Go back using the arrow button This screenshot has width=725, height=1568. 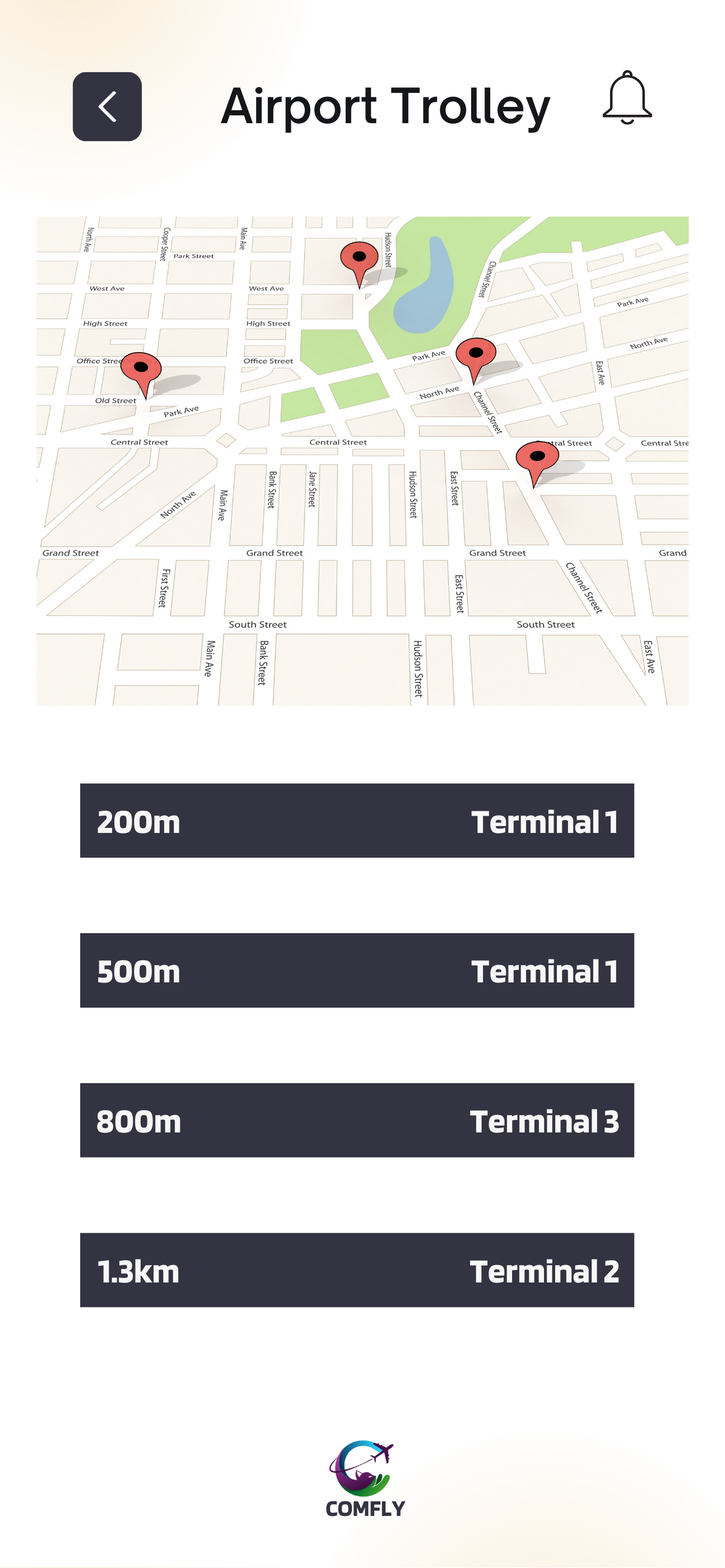point(107,106)
